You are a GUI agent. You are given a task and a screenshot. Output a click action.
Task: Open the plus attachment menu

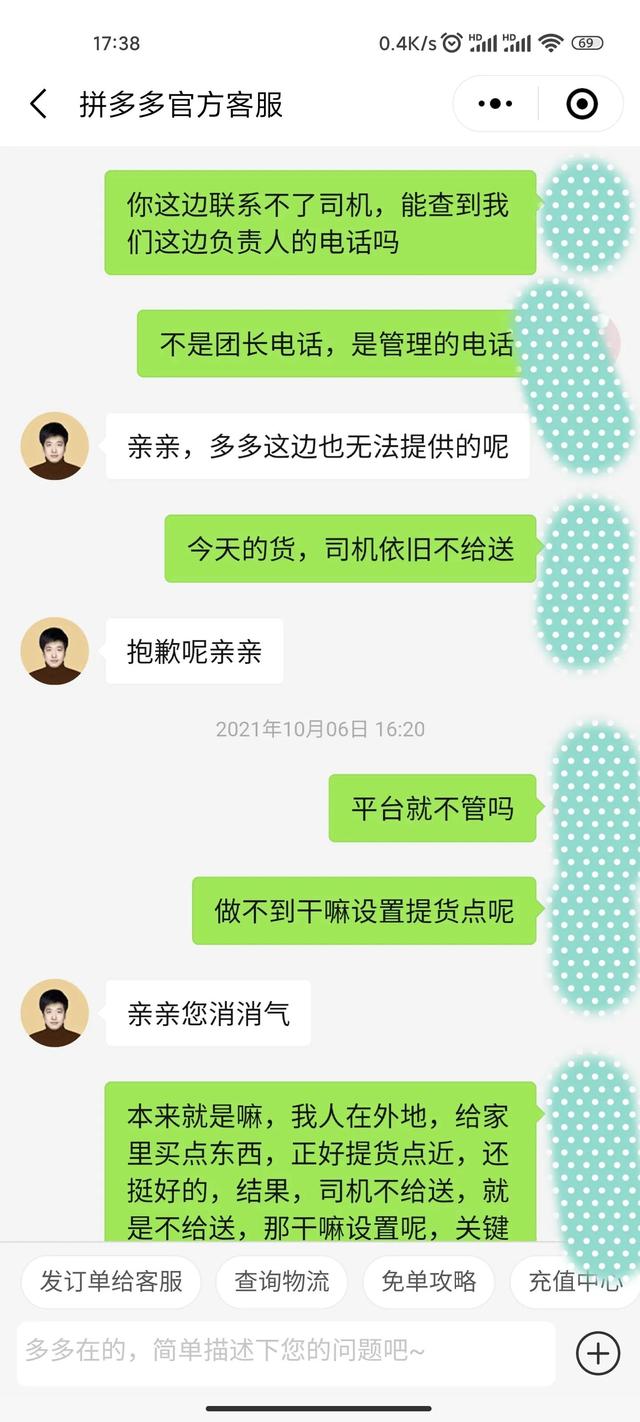598,1353
